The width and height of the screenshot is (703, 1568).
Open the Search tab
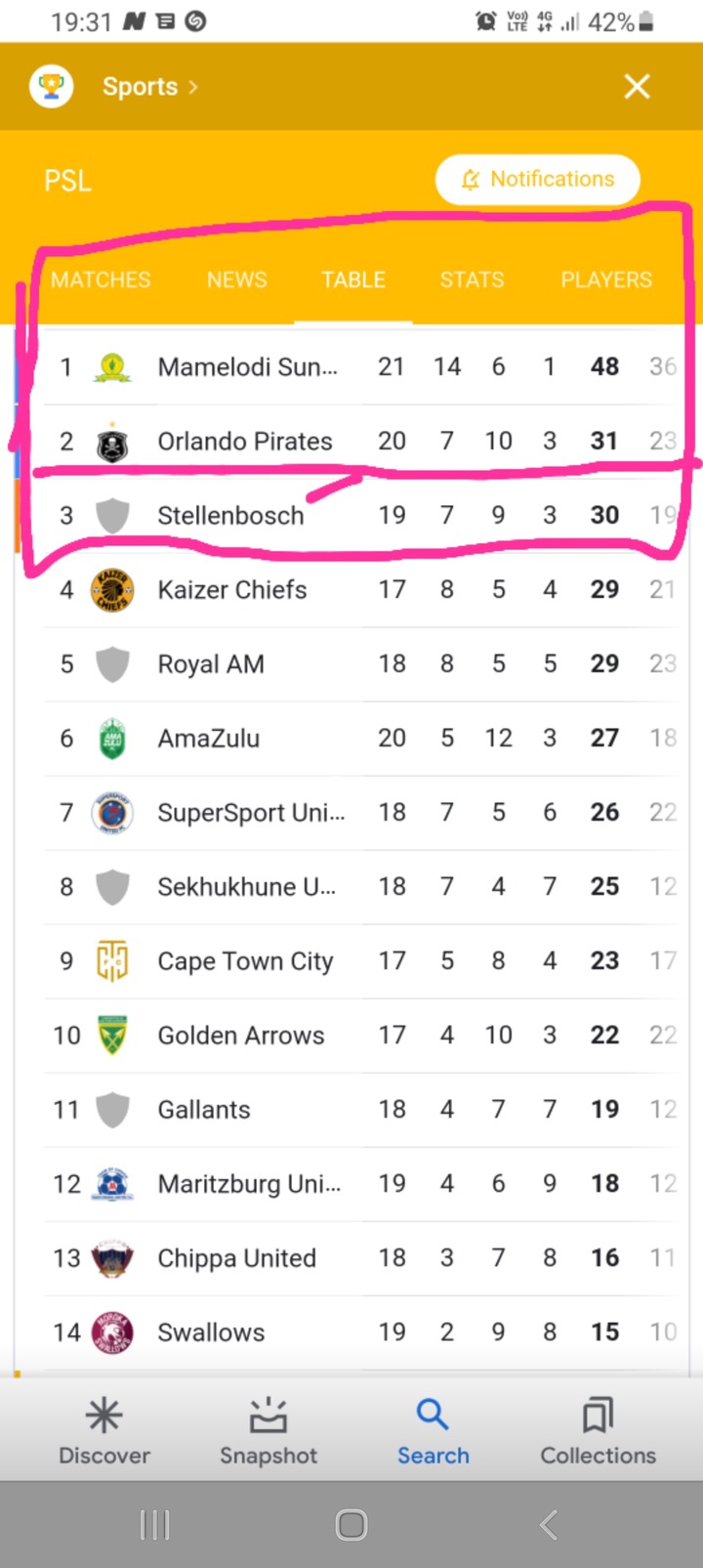(x=433, y=1431)
